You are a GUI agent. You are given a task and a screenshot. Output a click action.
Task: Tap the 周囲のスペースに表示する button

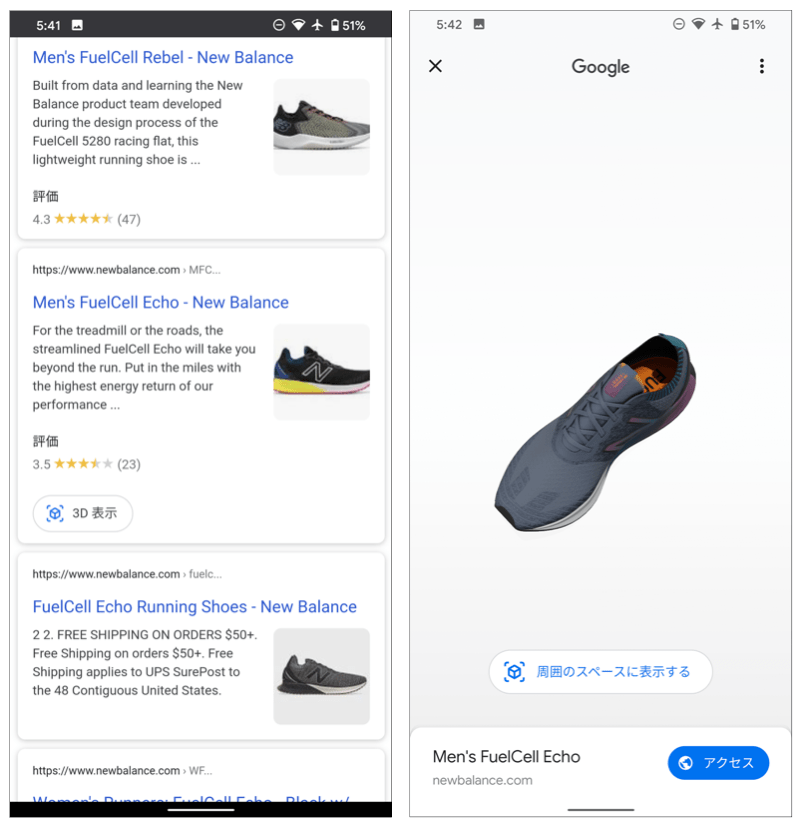[x=600, y=672]
